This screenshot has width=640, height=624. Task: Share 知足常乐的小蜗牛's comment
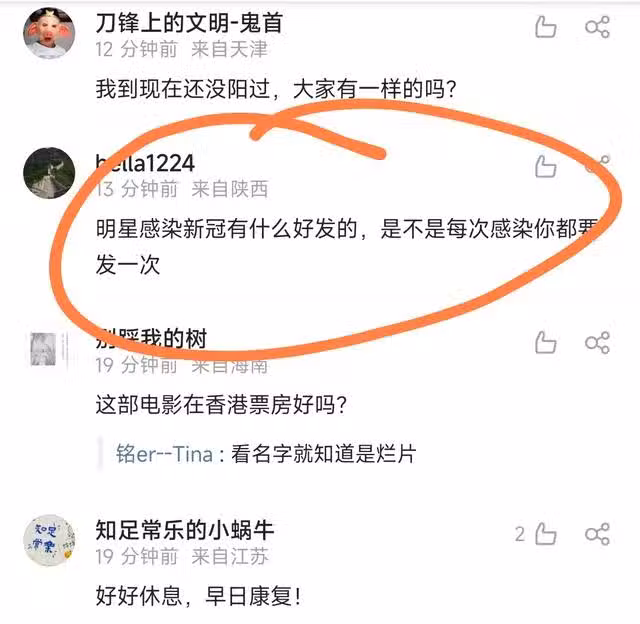coord(597,534)
